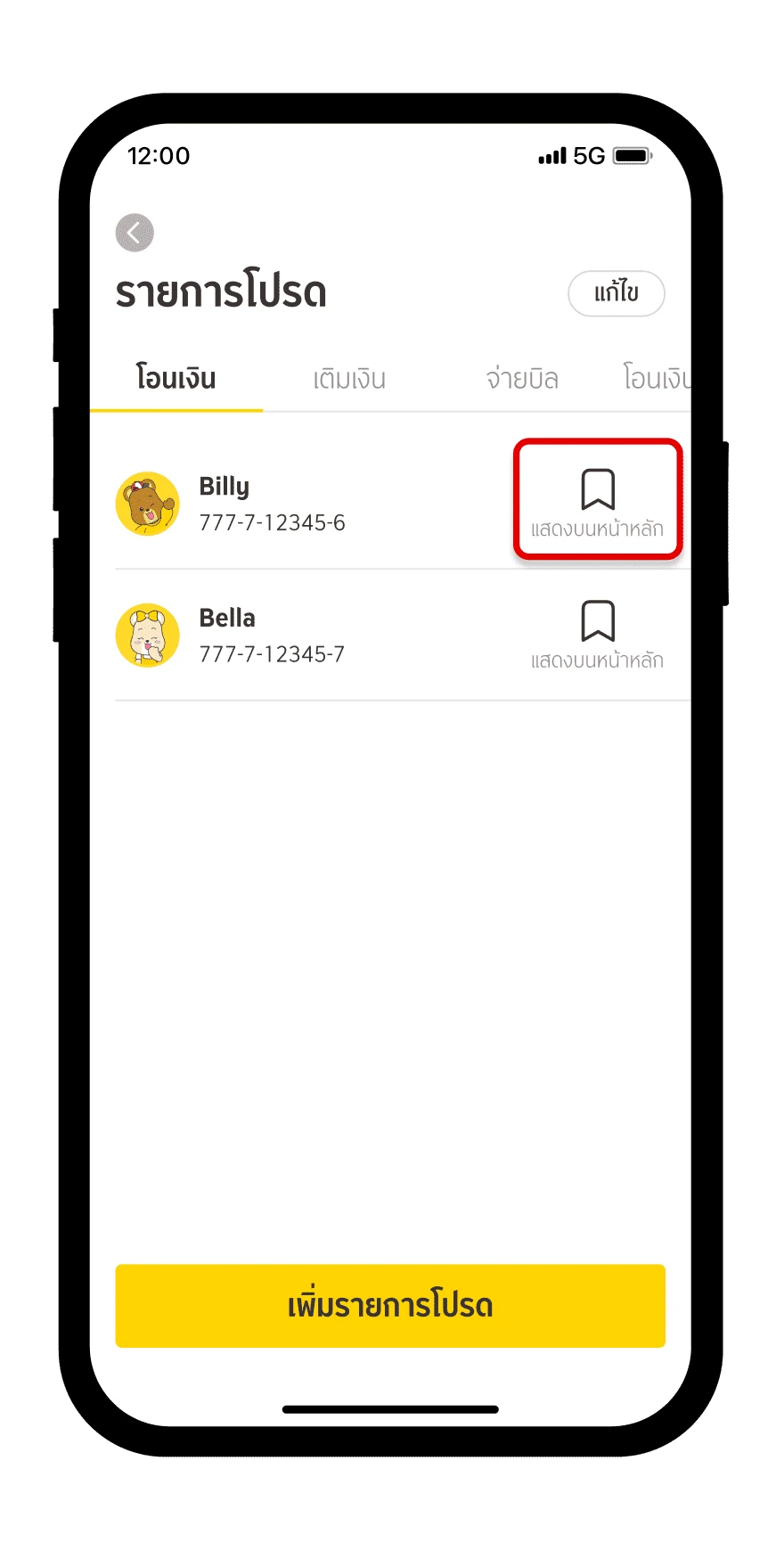Select the โอนเงิน tab with yellow underline
784x1551 pixels.
tap(176, 379)
